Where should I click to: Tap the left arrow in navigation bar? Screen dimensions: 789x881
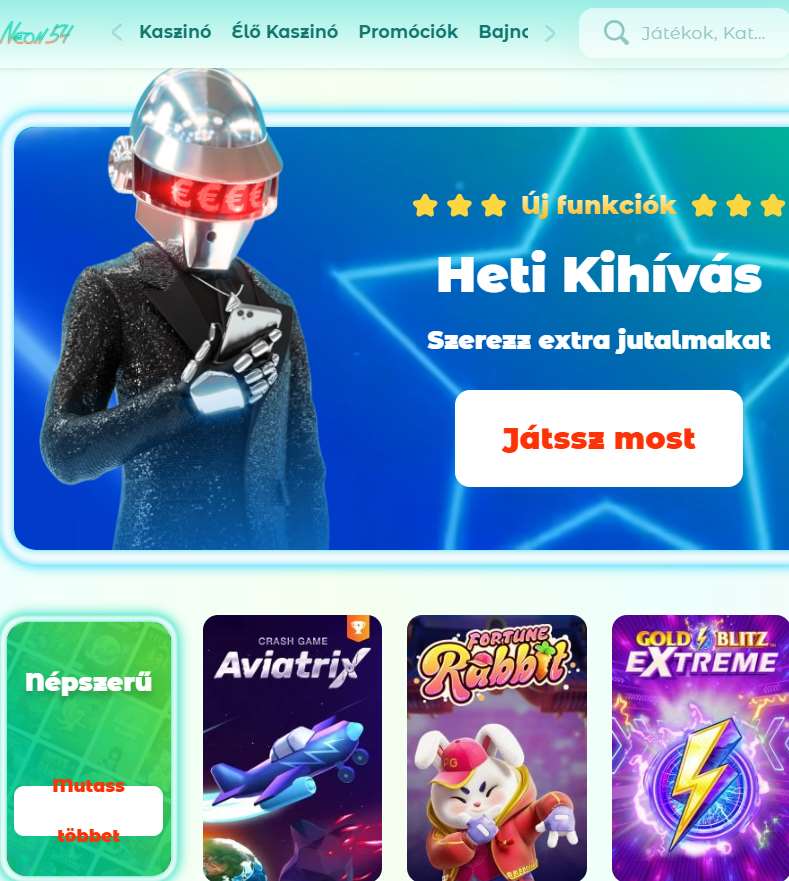117,33
